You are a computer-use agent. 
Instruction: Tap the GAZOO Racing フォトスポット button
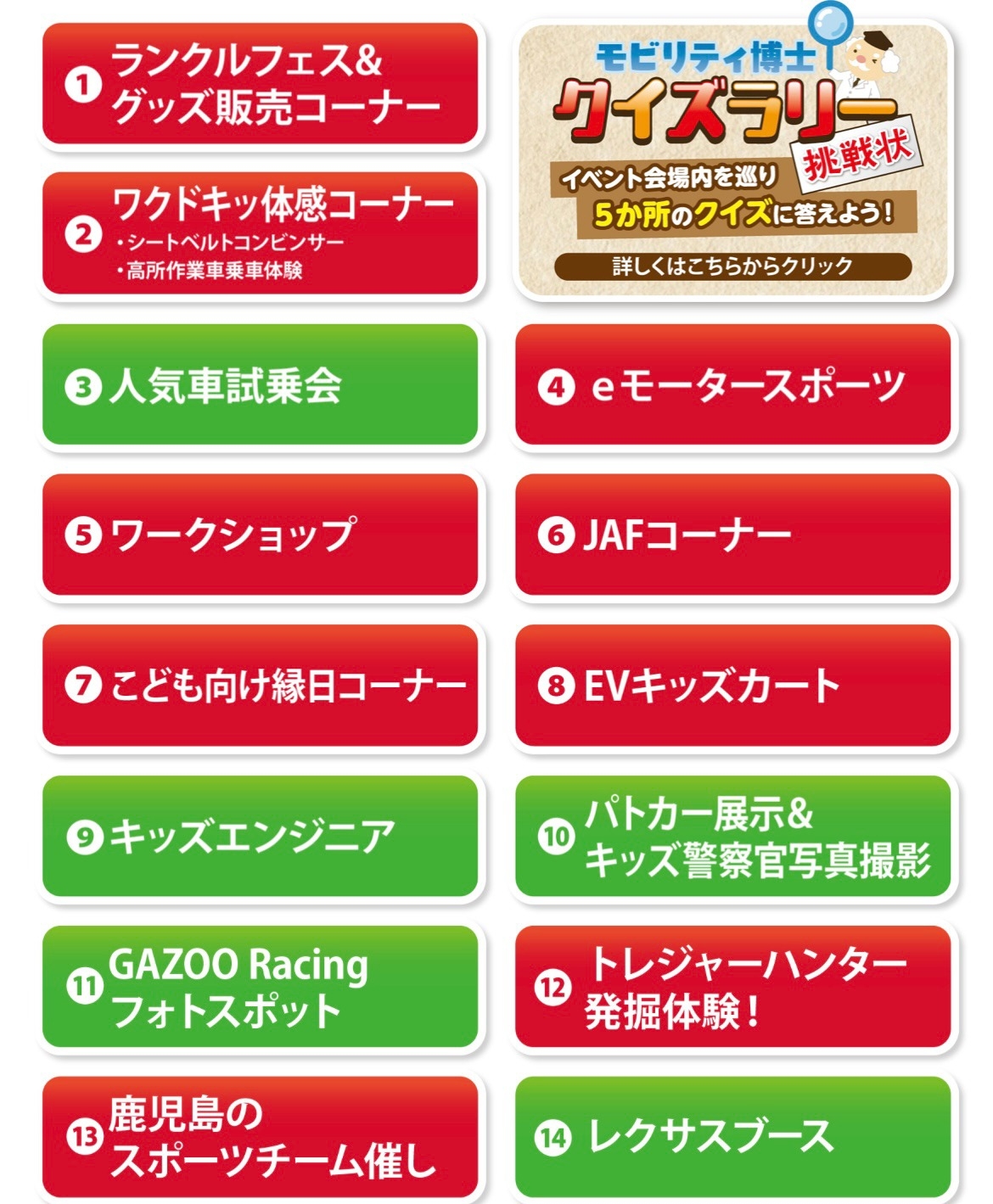(260, 987)
